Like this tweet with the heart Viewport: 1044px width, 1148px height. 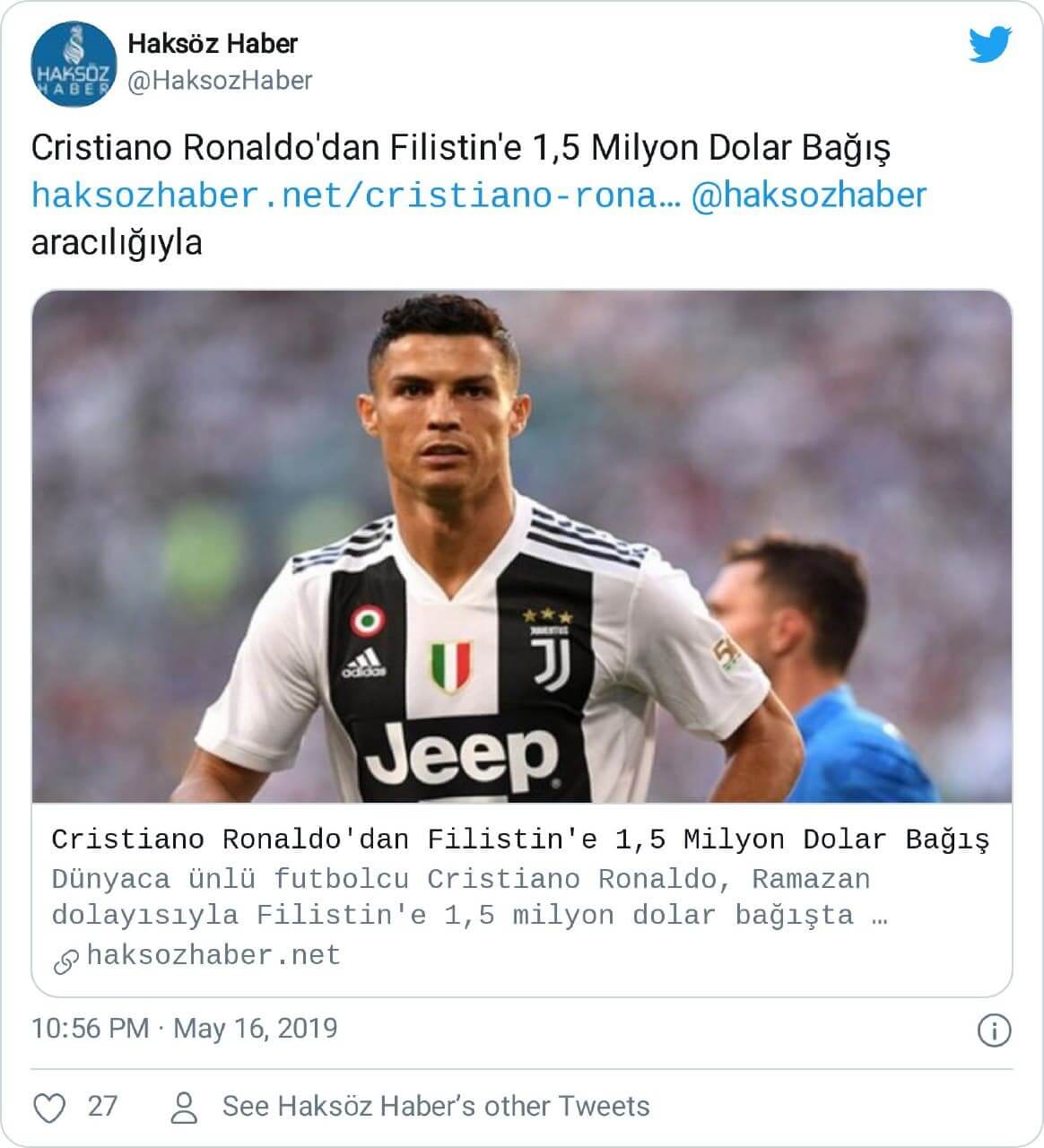(49, 1107)
